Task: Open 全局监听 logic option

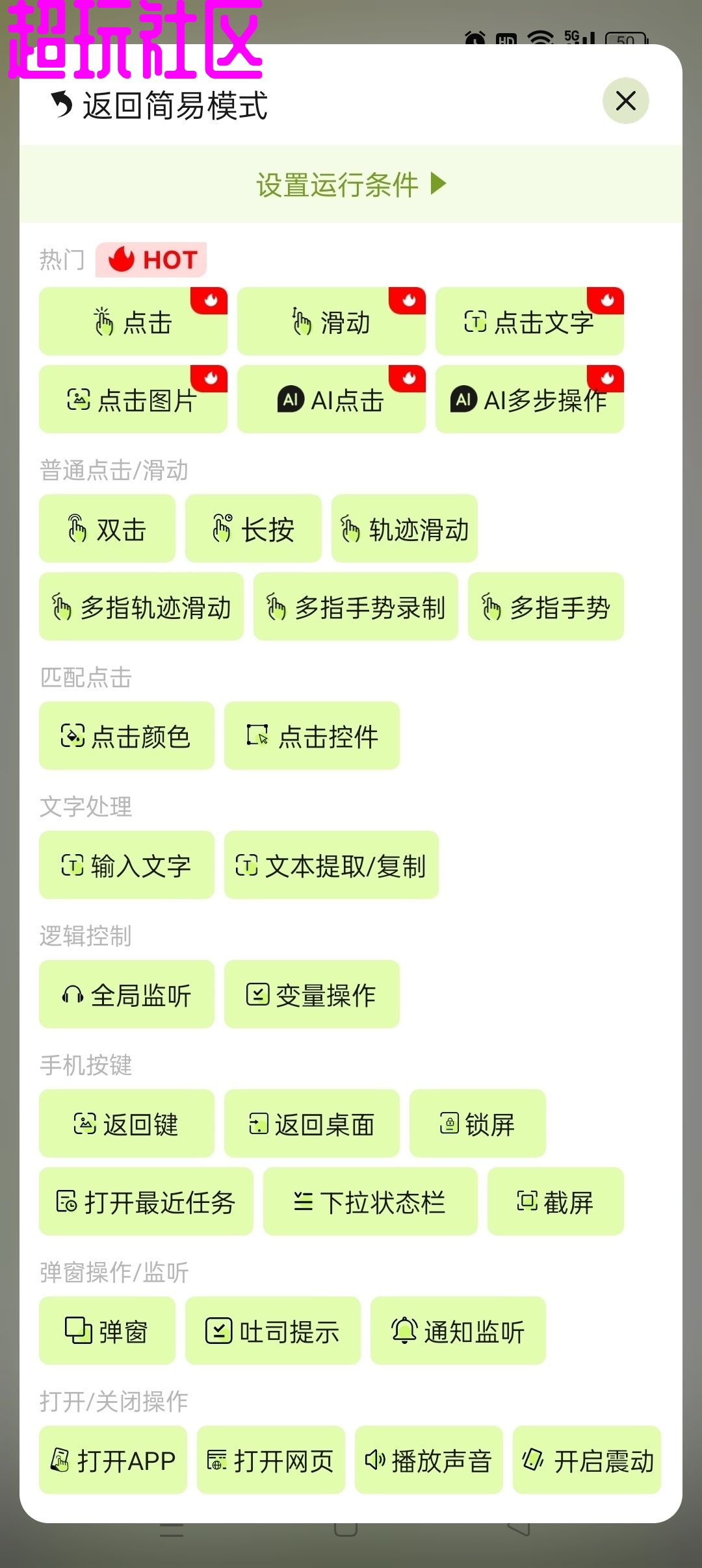Action: pos(127,994)
